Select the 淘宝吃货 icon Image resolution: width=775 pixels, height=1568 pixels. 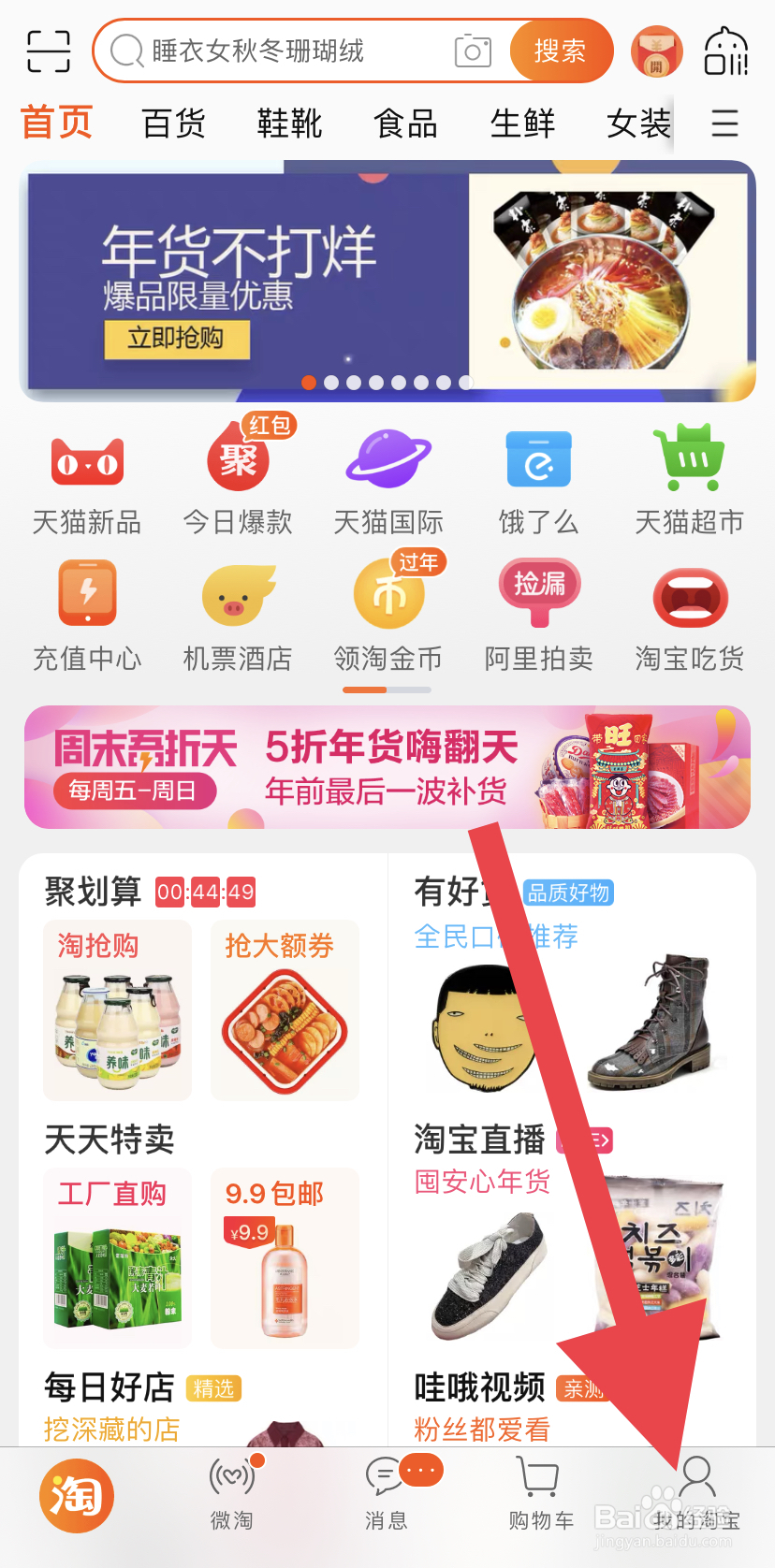pos(690,593)
